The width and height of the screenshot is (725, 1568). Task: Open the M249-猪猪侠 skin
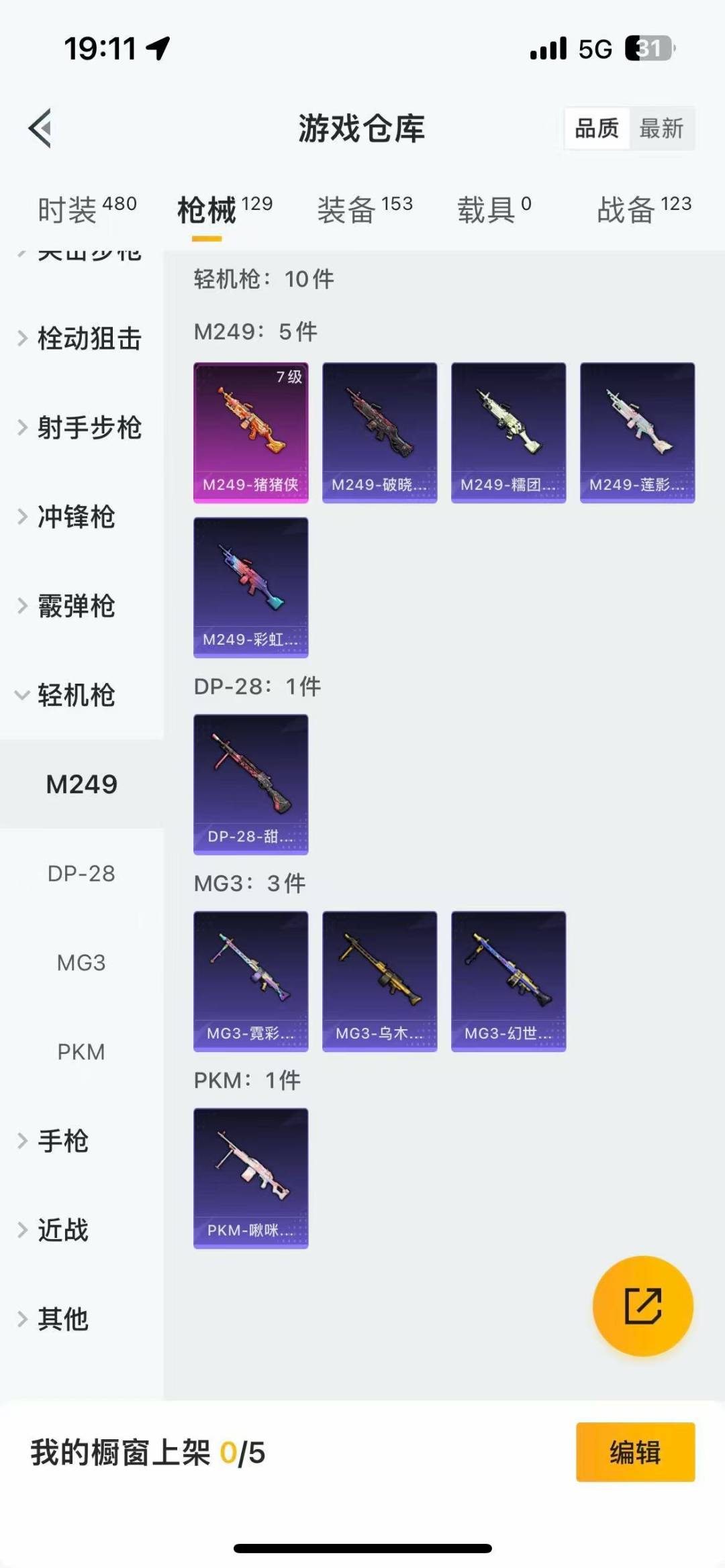[x=250, y=433]
